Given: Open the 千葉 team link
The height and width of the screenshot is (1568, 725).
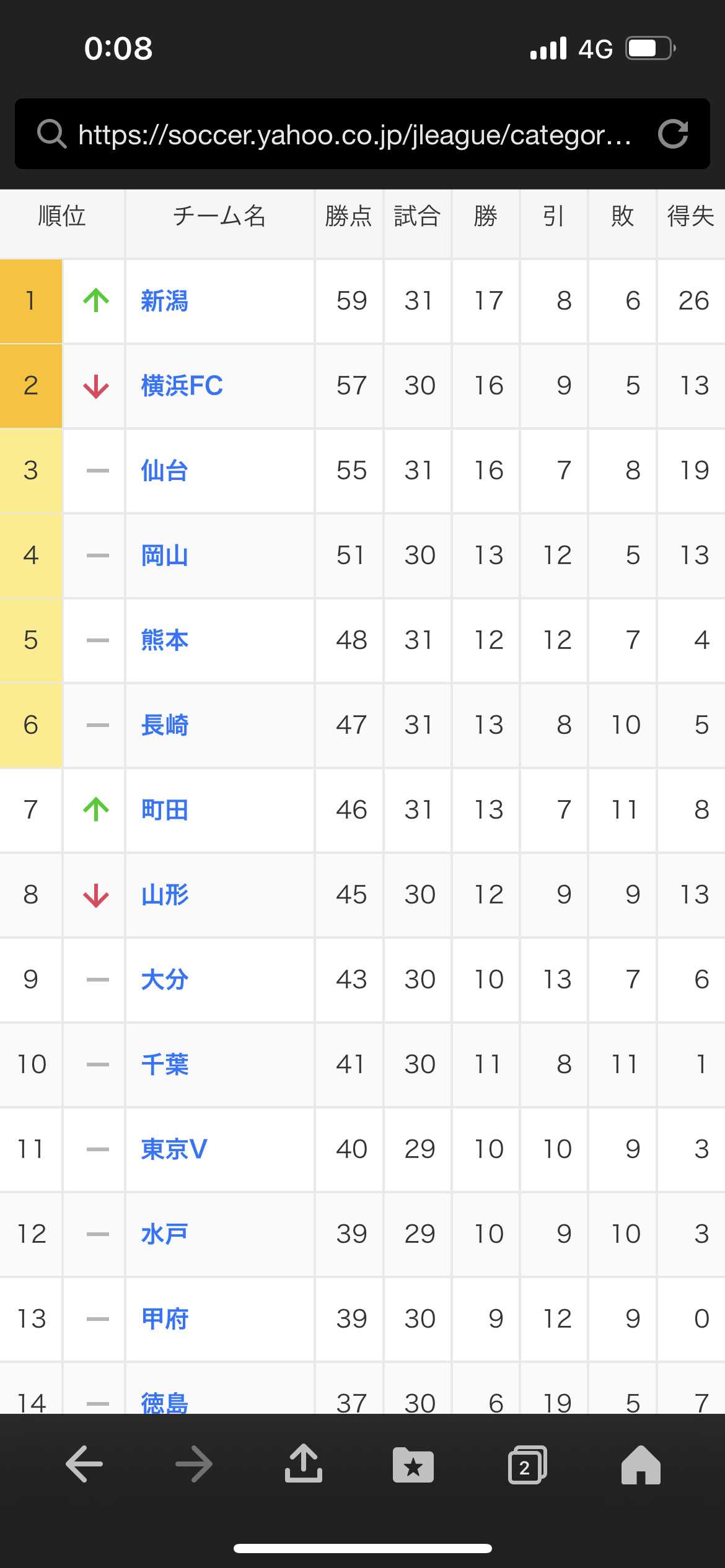Looking at the screenshot, I should [165, 1065].
